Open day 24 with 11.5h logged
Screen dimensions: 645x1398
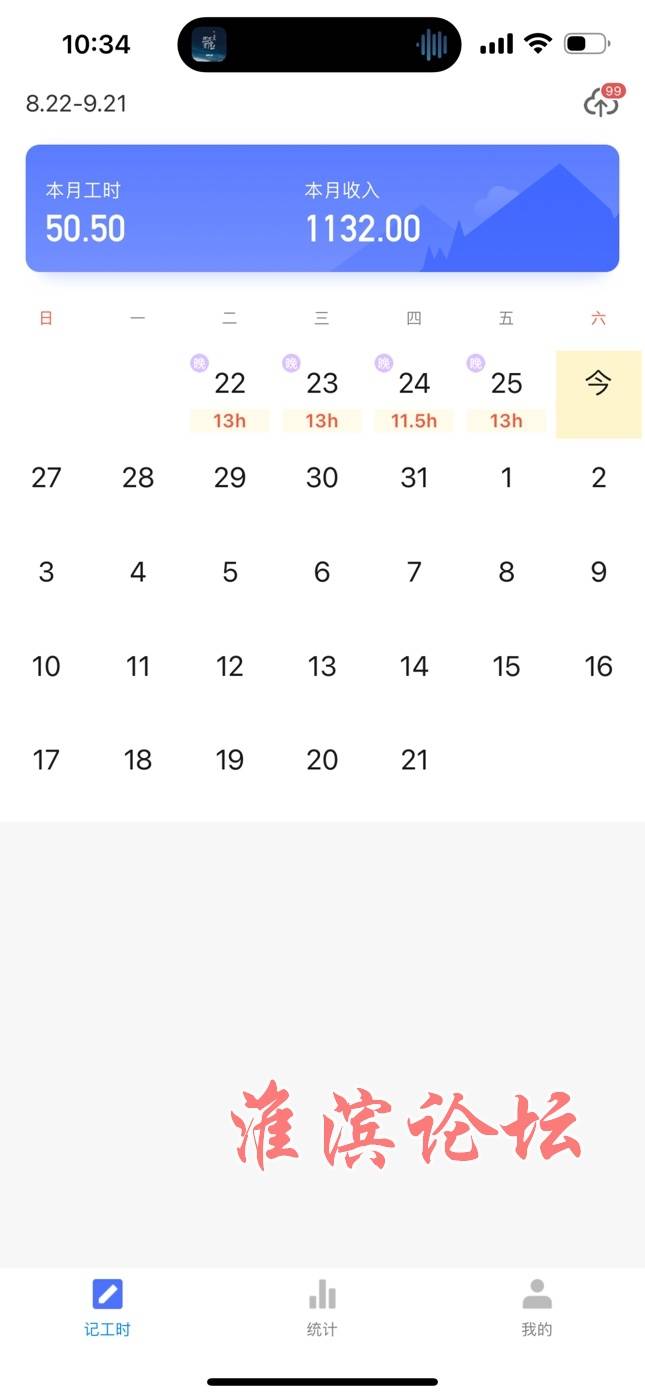tap(414, 394)
